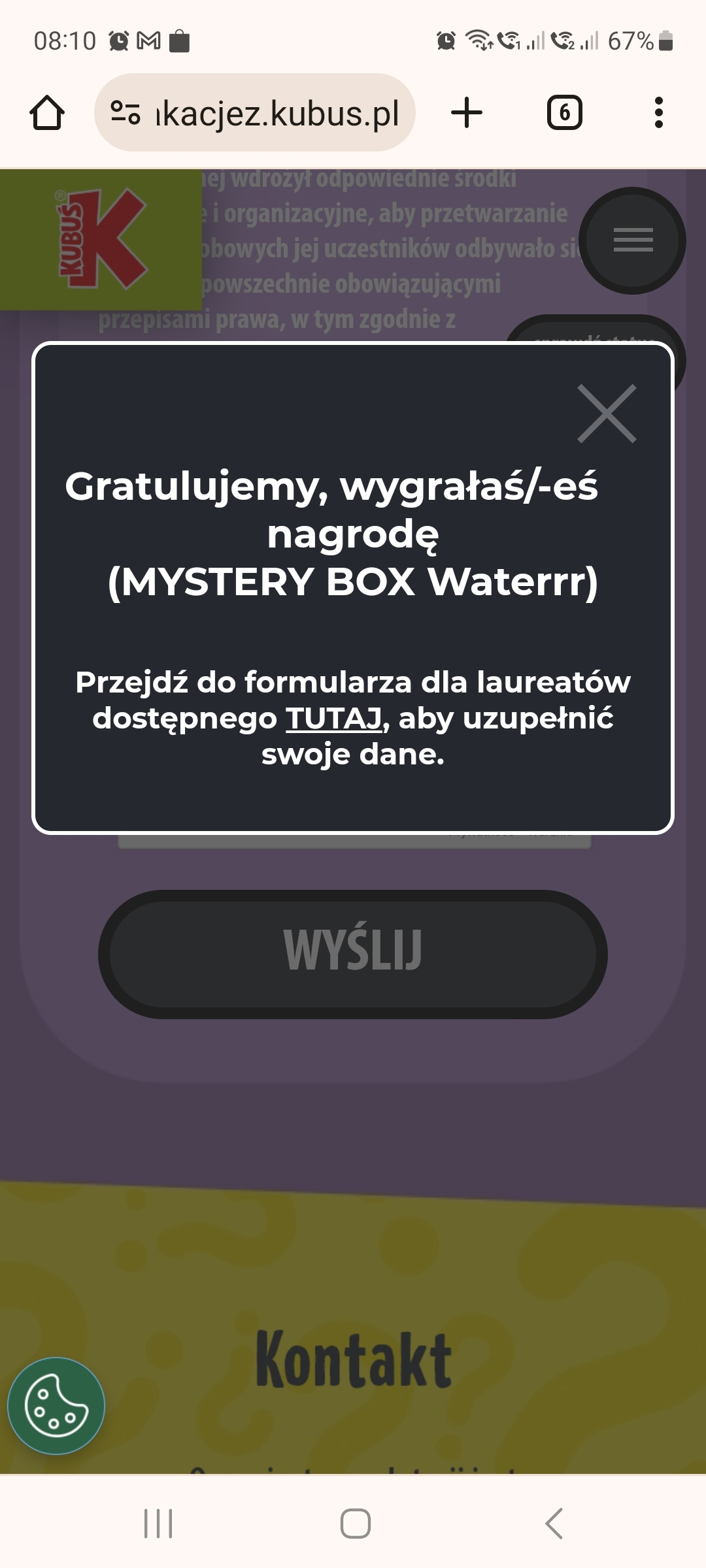This screenshot has height=1568, width=706.
Task: Open the browser home page
Action: point(47,113)
